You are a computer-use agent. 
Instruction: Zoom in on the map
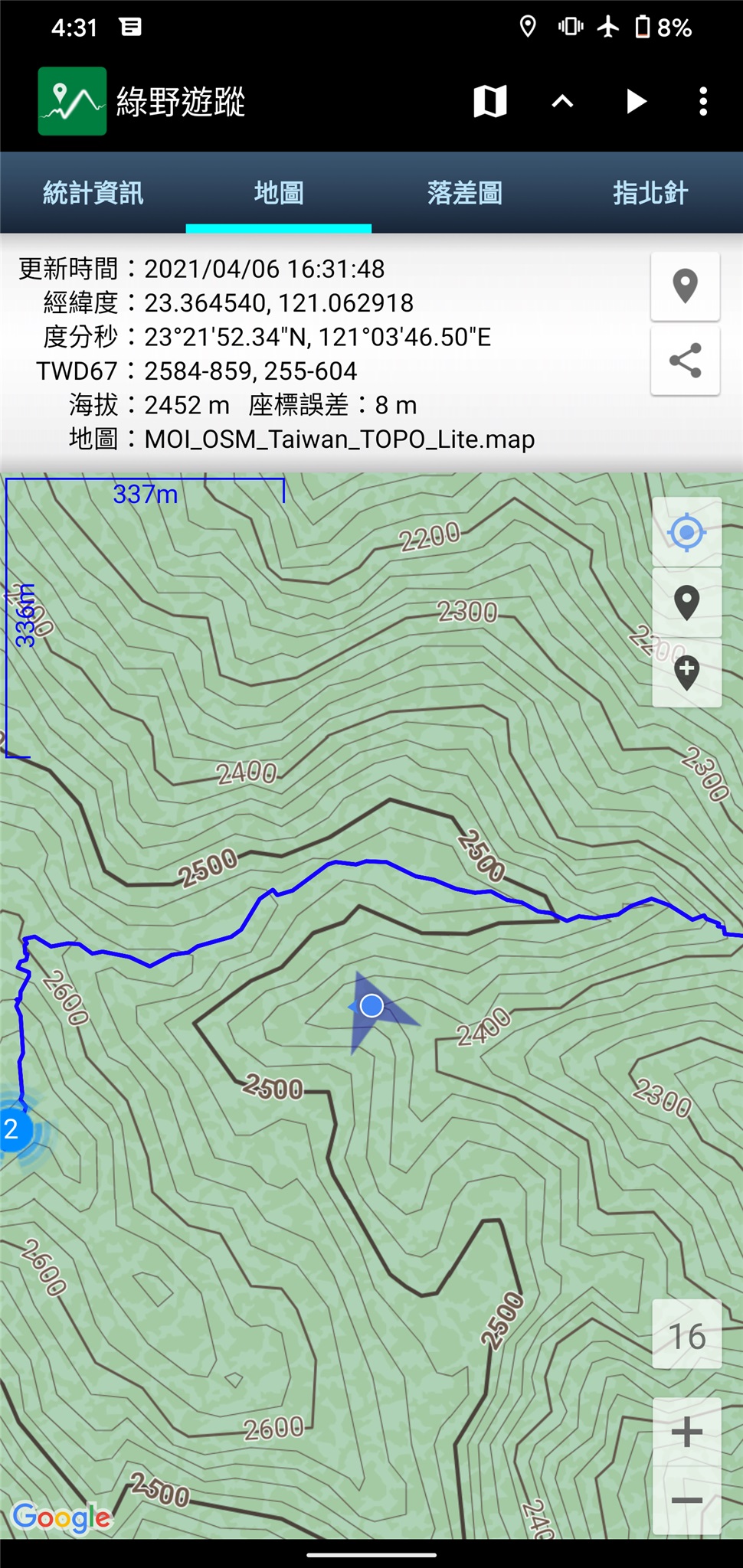pos(687,1432)
